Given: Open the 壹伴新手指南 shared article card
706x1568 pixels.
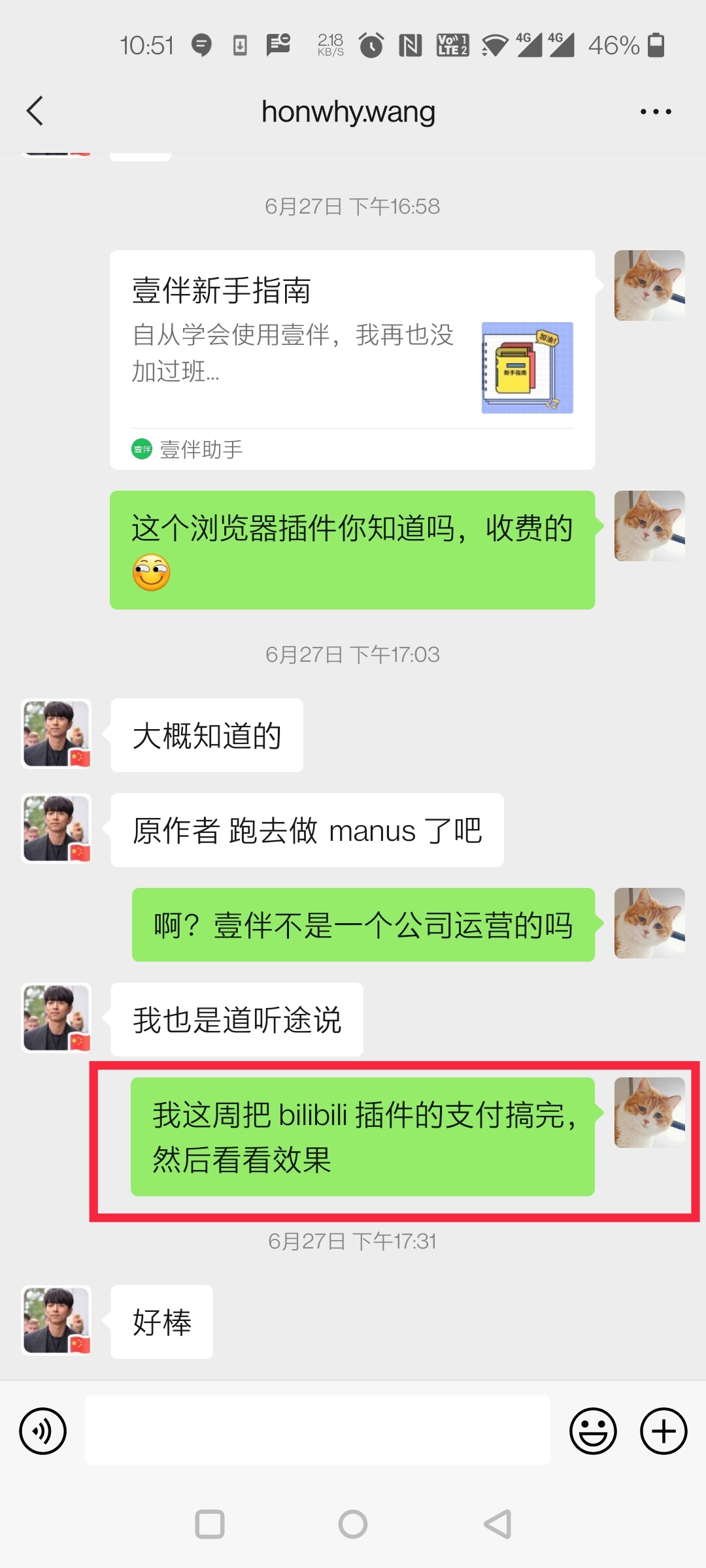Looking at the screenshot, I should click(x=352, y=359).
